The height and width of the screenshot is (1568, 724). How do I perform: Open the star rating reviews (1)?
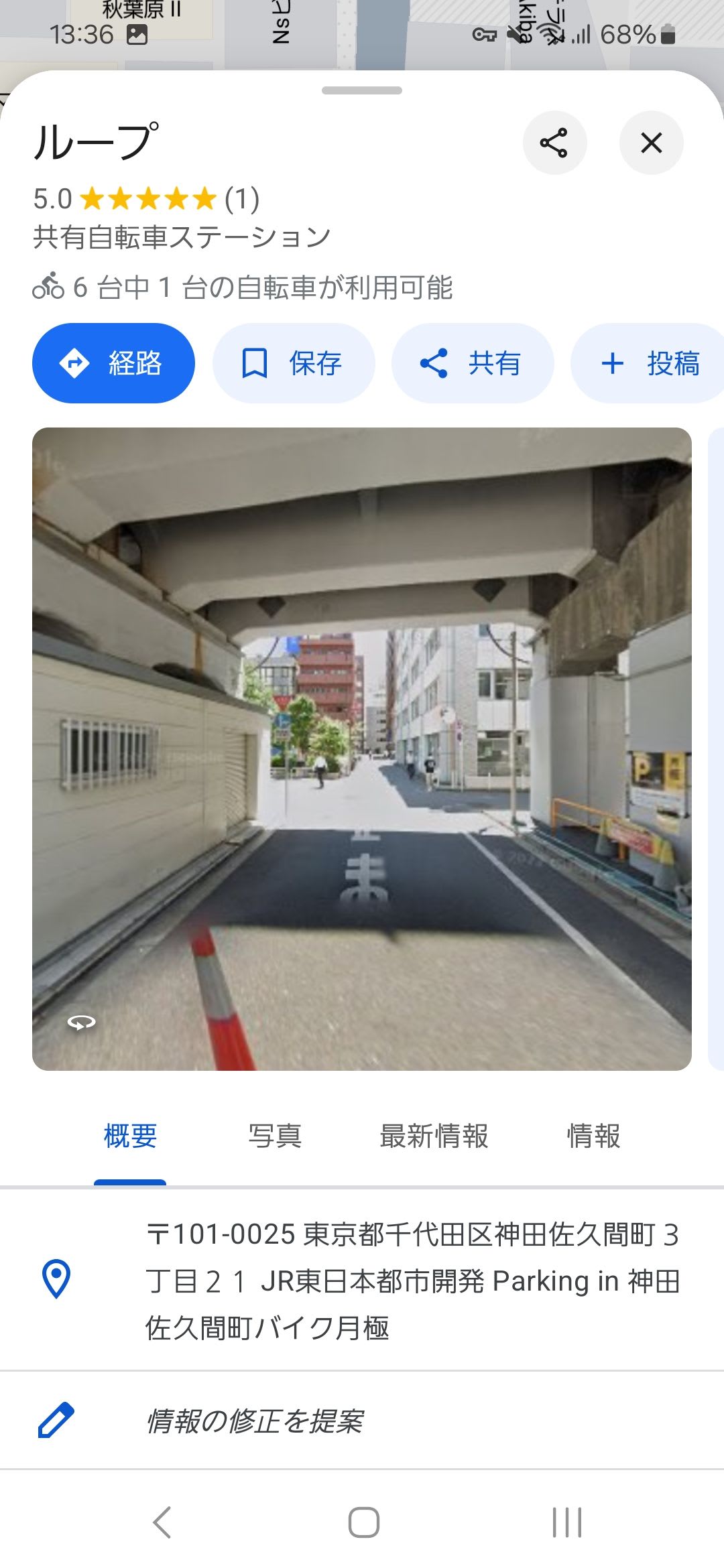(147, 199)
